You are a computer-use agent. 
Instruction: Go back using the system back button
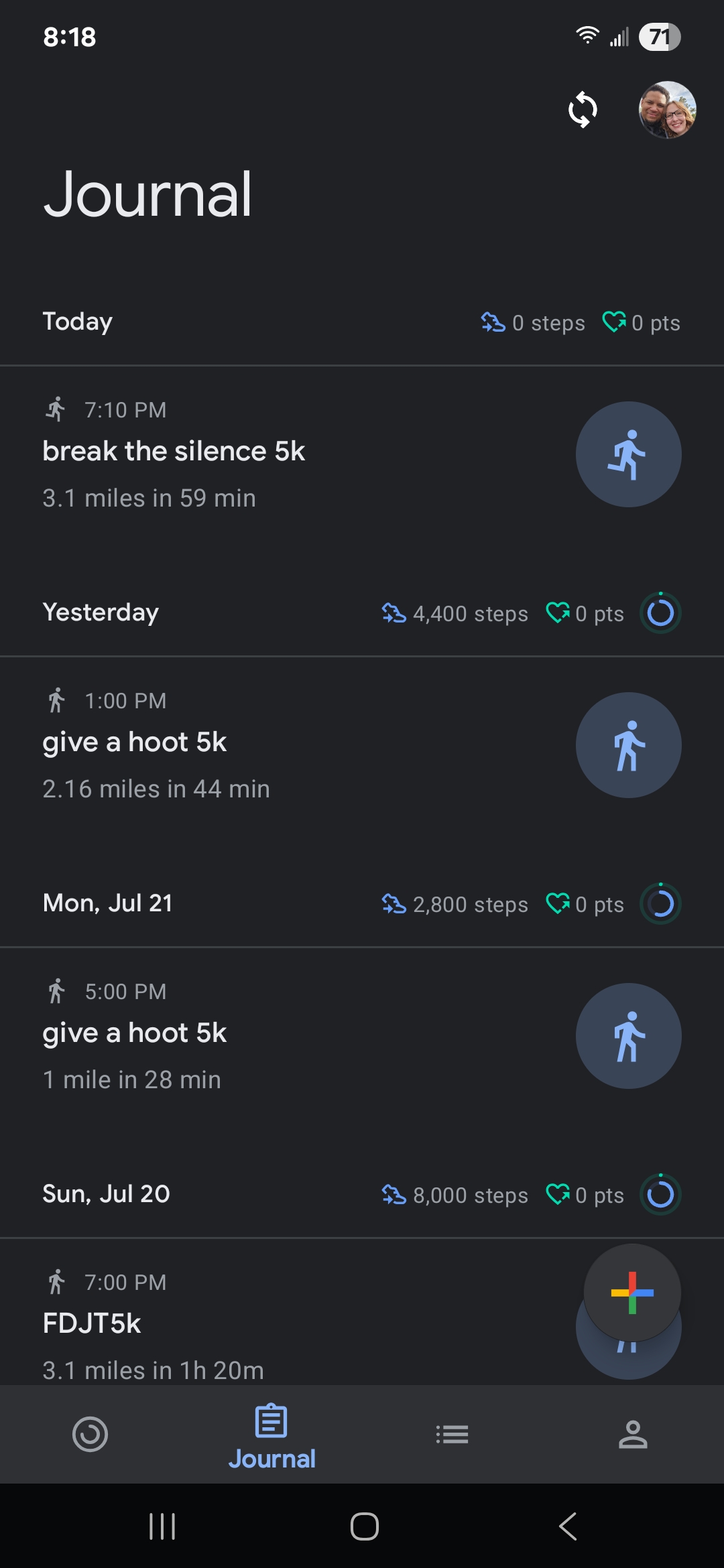[568, 1526]
